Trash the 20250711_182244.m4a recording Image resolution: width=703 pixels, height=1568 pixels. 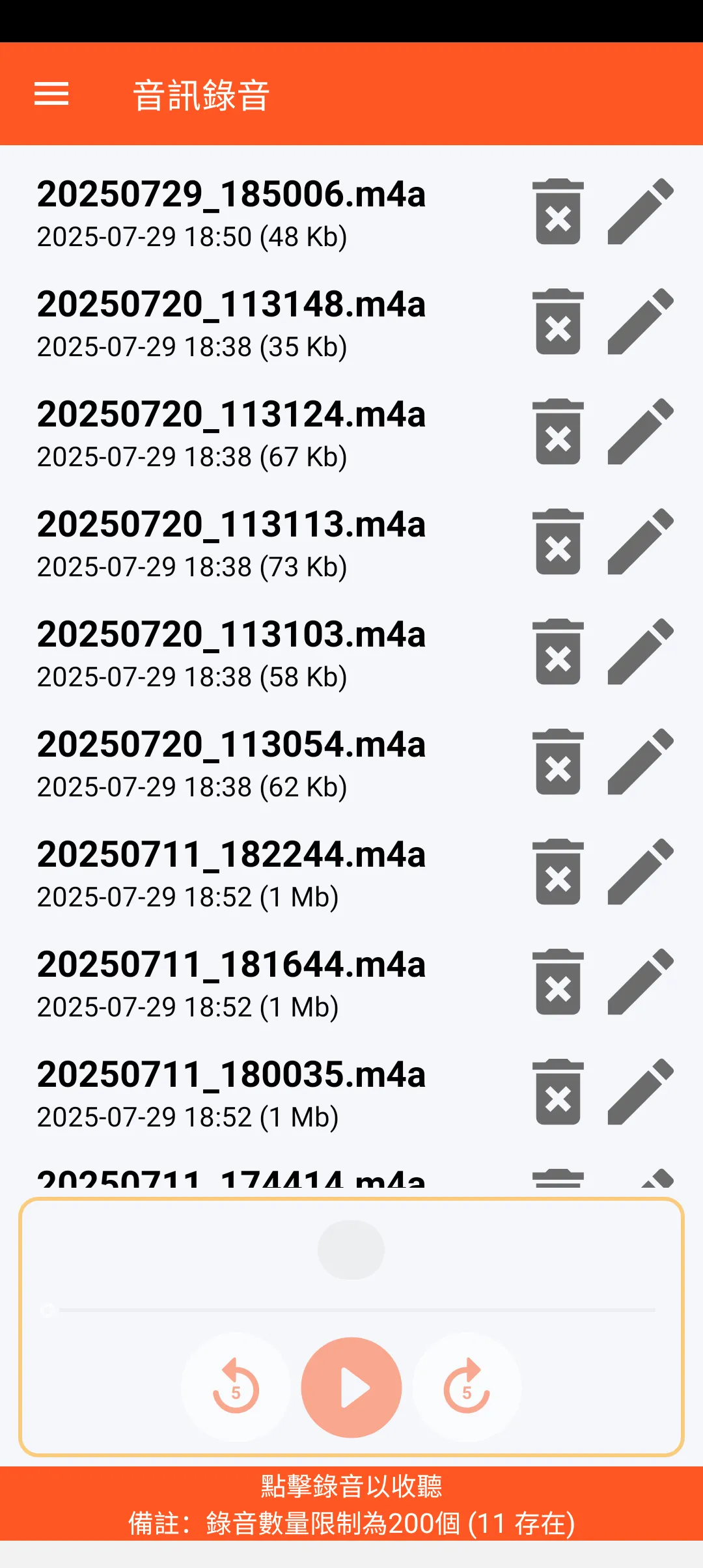[x=558, y=872]
